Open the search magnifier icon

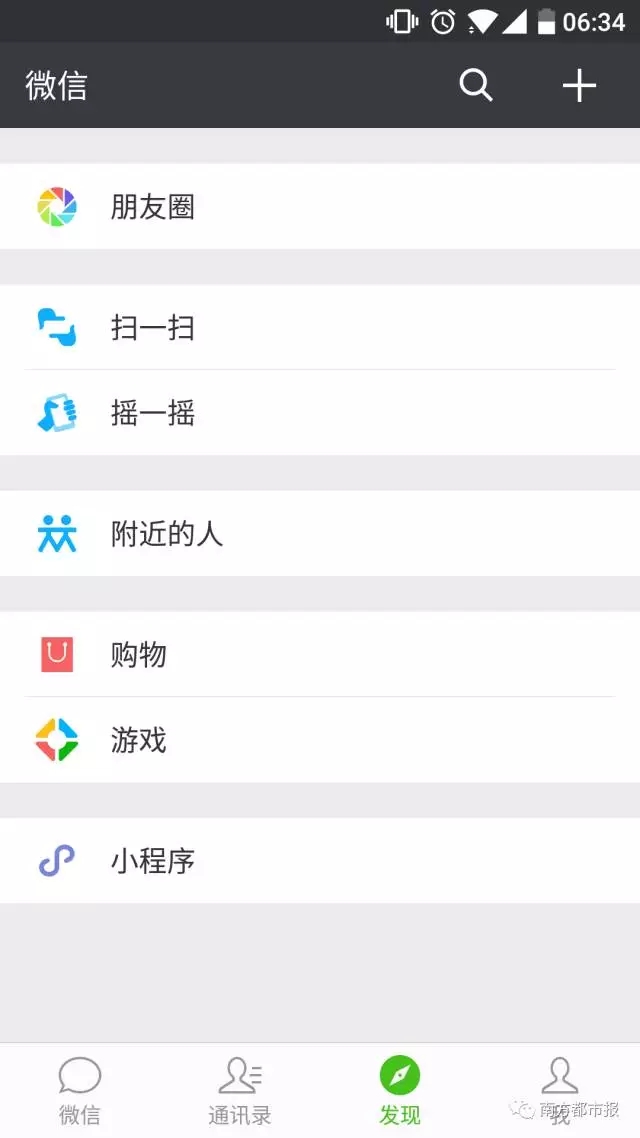point(476,86)
